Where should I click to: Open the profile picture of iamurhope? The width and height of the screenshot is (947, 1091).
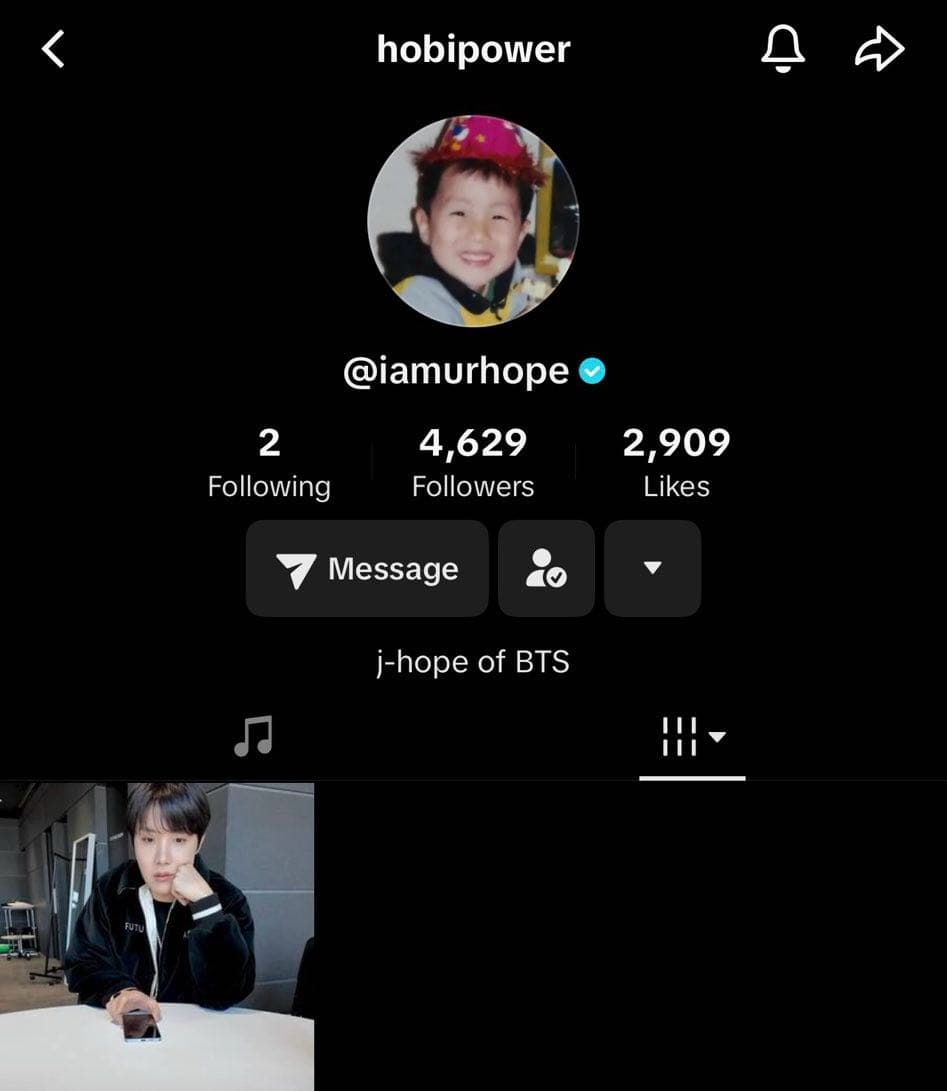point(473,221)
